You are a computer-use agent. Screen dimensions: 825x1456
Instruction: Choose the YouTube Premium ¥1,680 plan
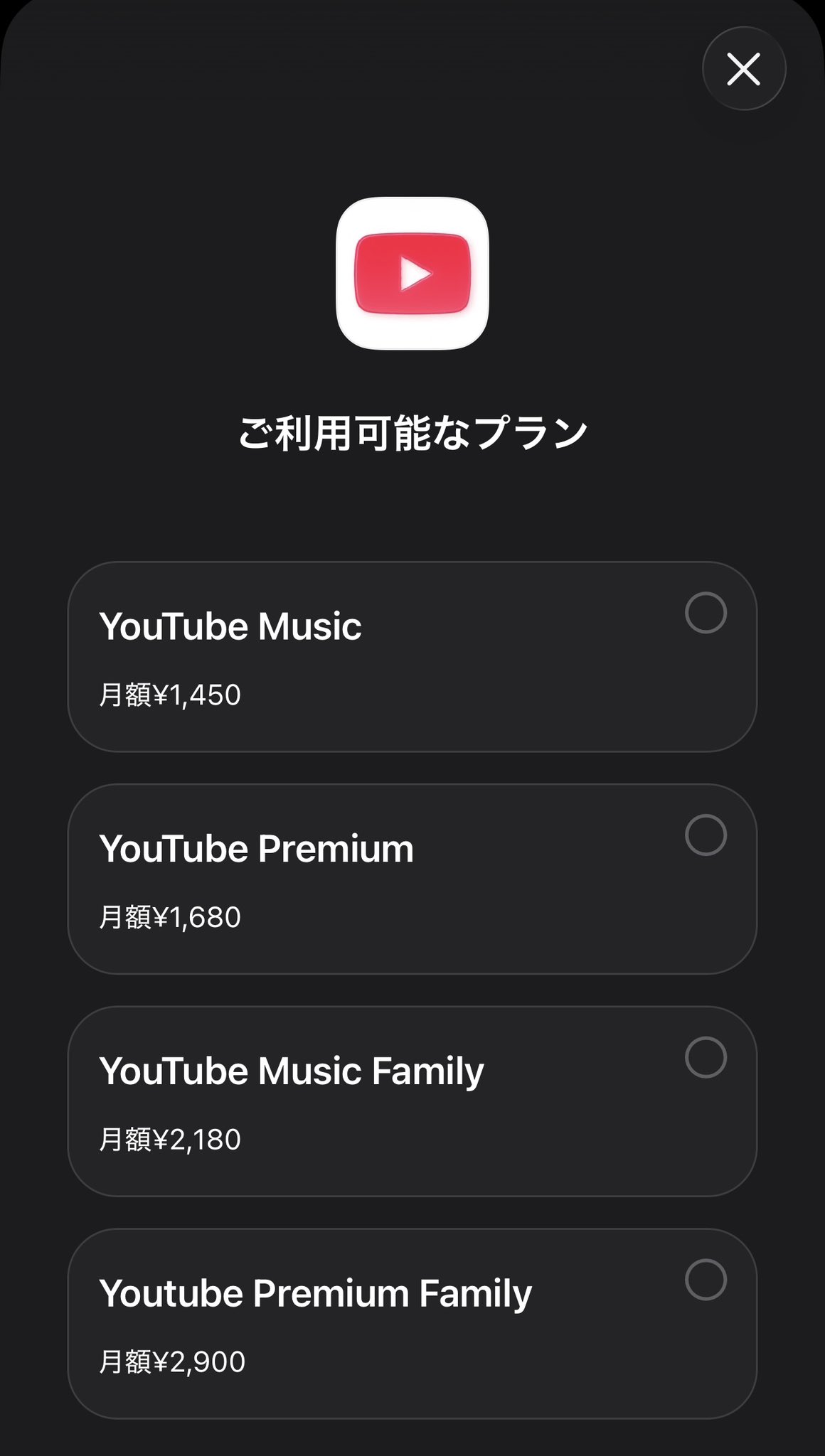pos(705,835)
